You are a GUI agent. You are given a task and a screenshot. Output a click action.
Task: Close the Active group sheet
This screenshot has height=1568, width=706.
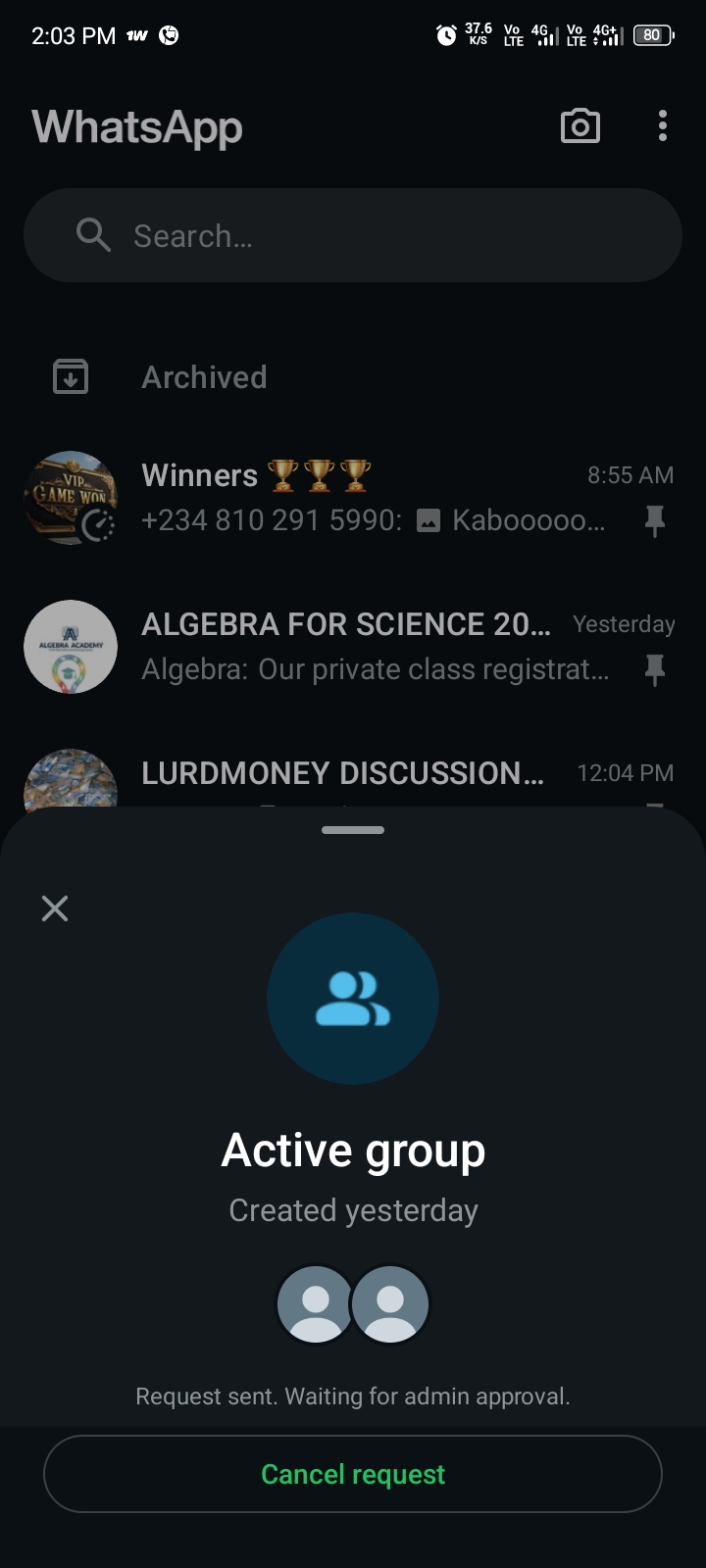55,908
